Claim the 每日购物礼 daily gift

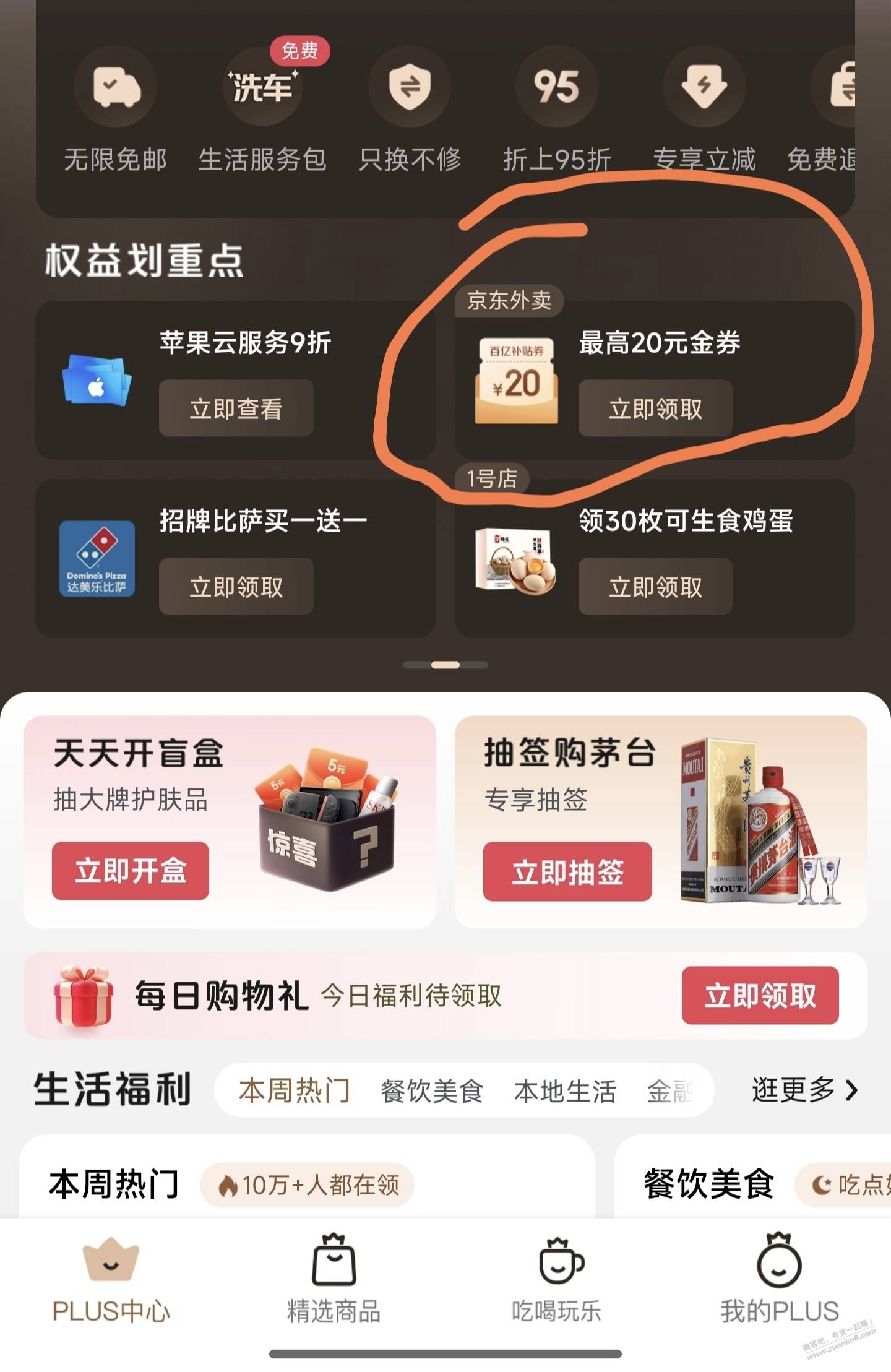click(x=760, y=995)
